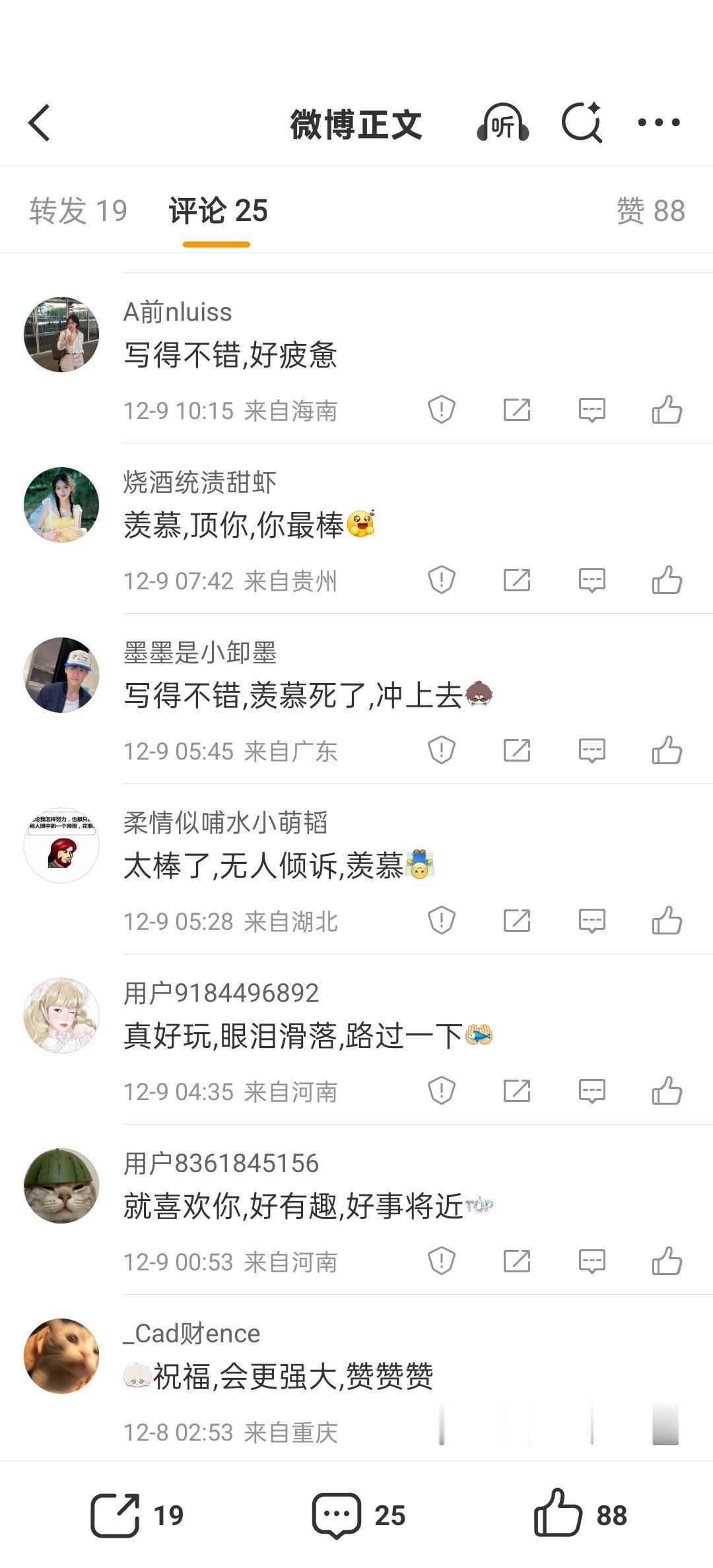Open the 赞 88 tab
Screen dimensions: 713x1568
click(x=650, y=210)
